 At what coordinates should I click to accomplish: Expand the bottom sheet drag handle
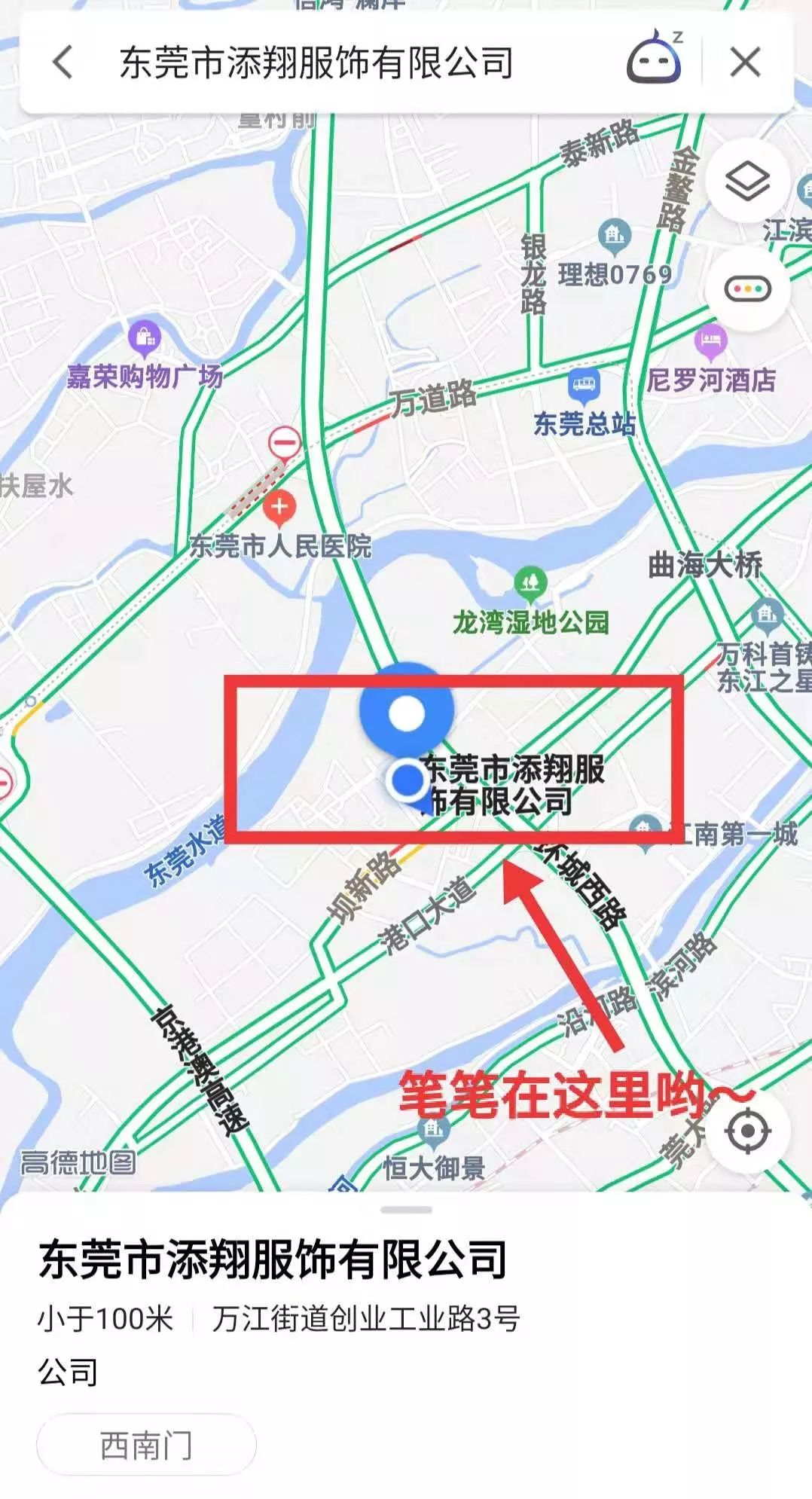[x=406, y=1210]
